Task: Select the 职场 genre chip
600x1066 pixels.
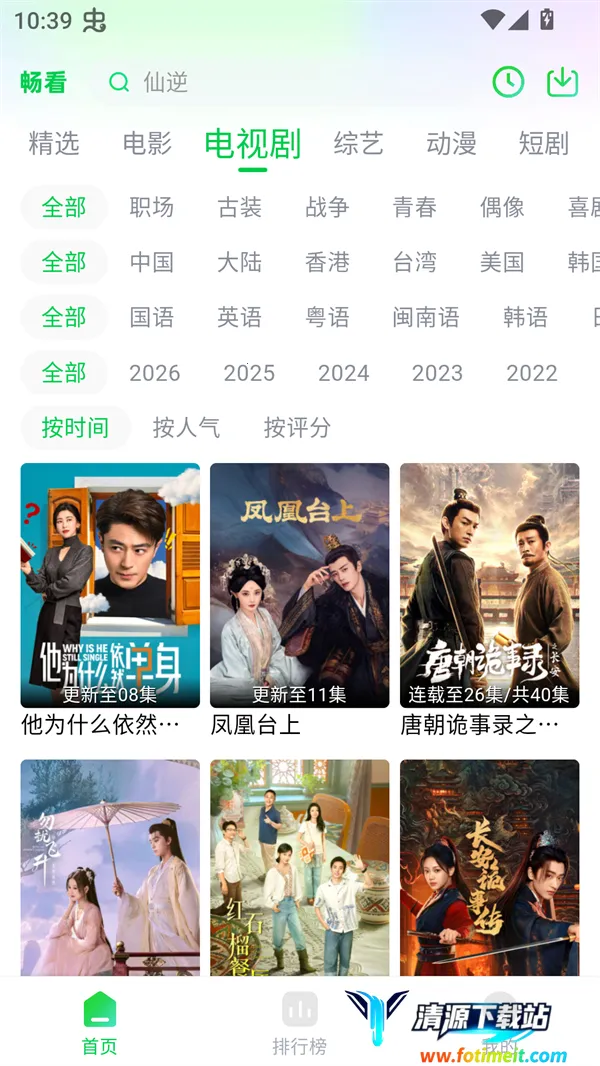Action: pos(152,208)
